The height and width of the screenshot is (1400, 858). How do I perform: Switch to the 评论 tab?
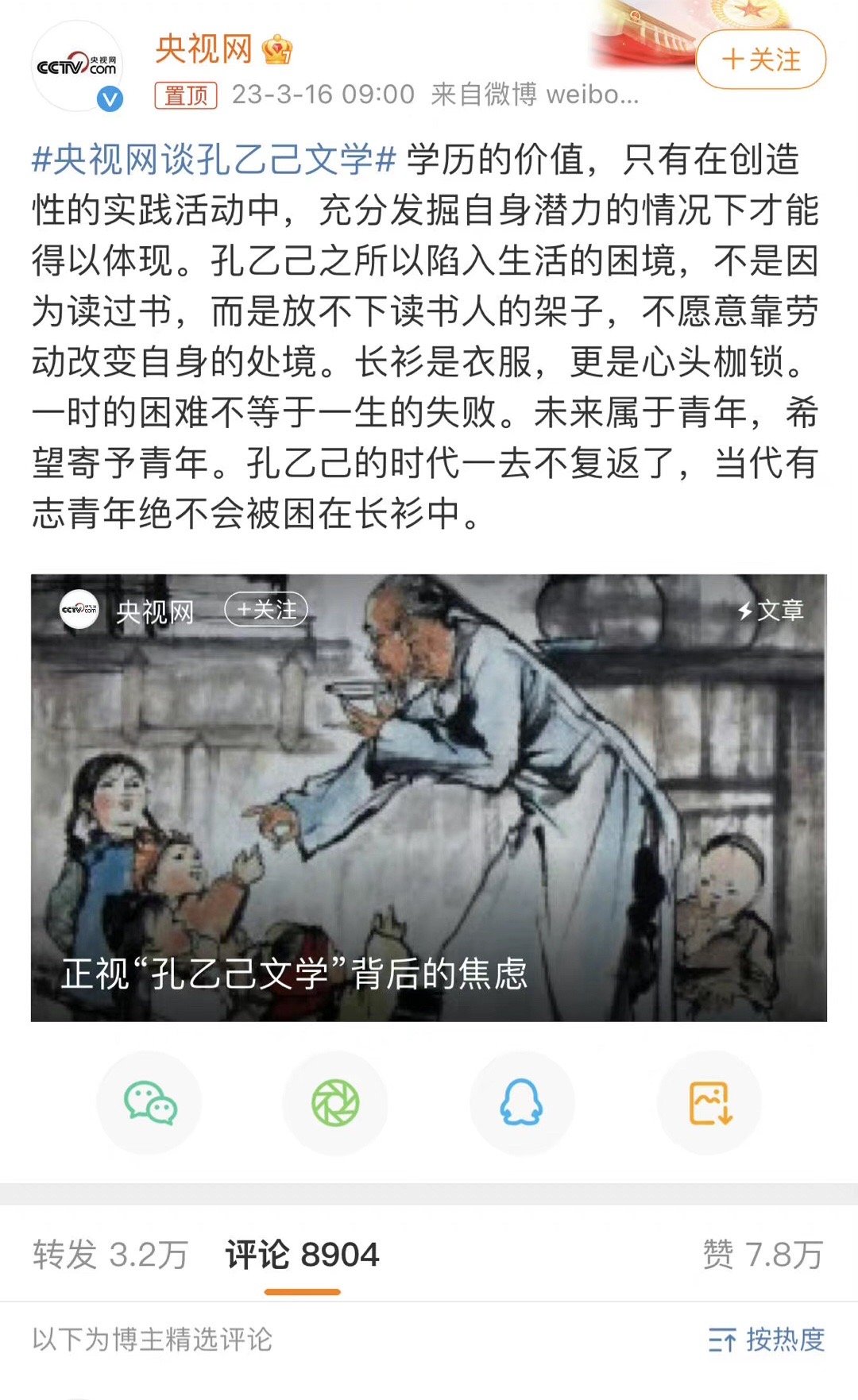tap(302, 1255)
